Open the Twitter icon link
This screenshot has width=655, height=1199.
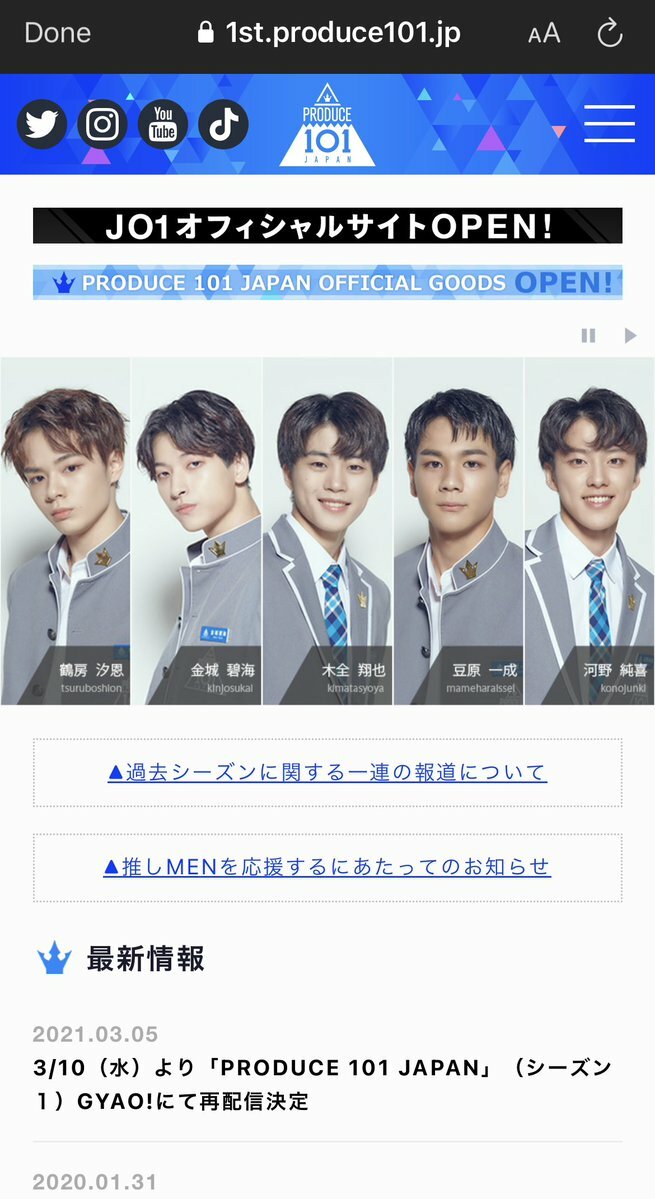click(x=42, y=125)
